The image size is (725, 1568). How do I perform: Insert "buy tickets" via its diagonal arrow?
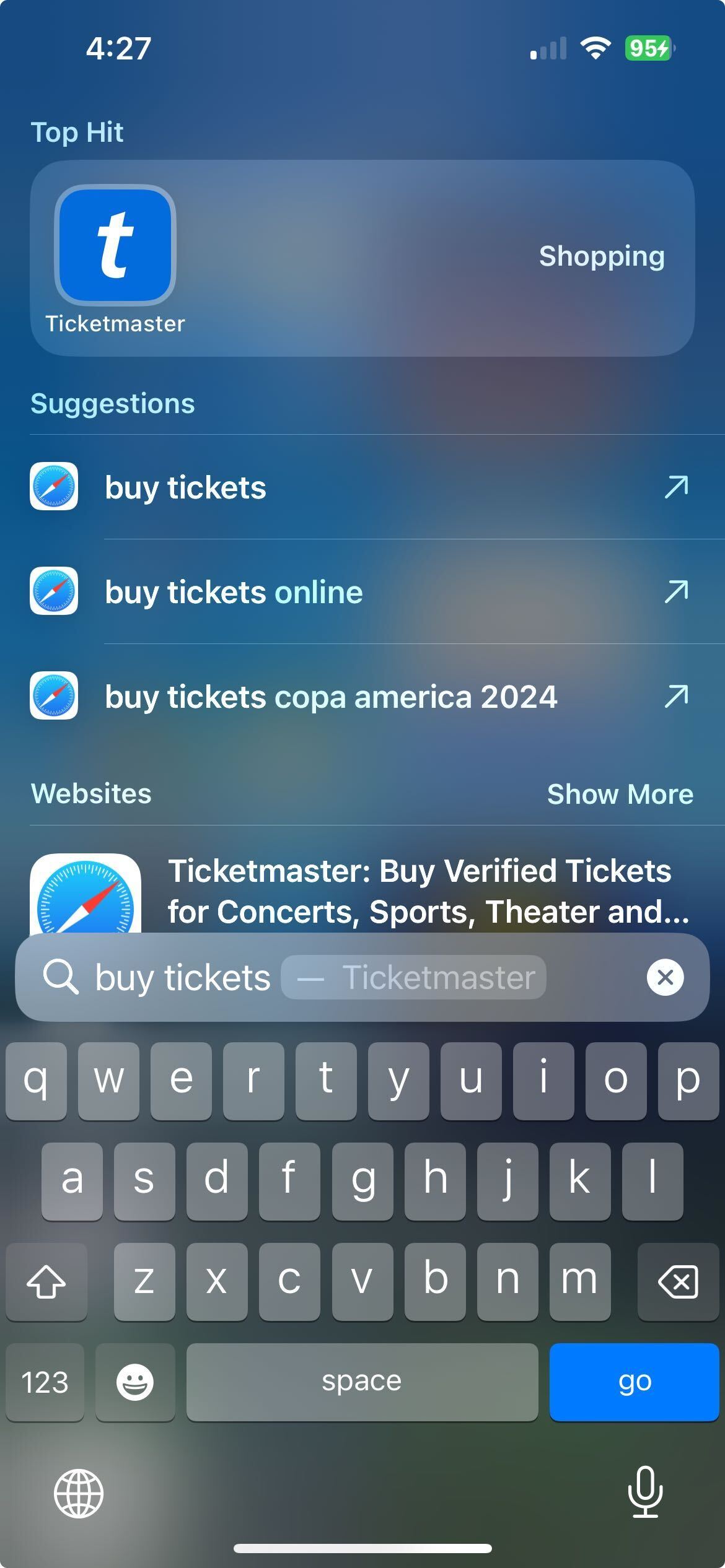[677, 487]
